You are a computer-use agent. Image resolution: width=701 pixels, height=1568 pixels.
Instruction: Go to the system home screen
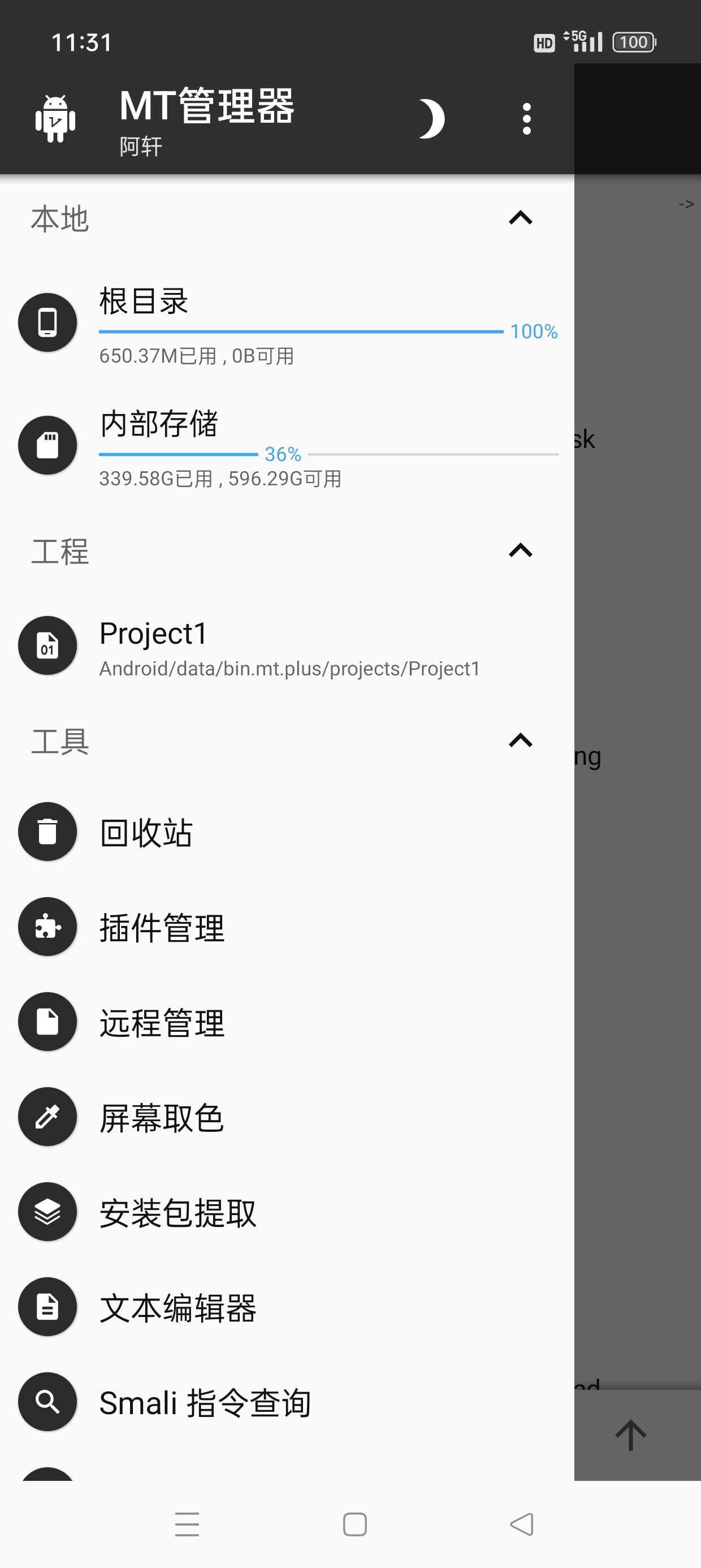pyautogui.click(x=355, y=1524)
